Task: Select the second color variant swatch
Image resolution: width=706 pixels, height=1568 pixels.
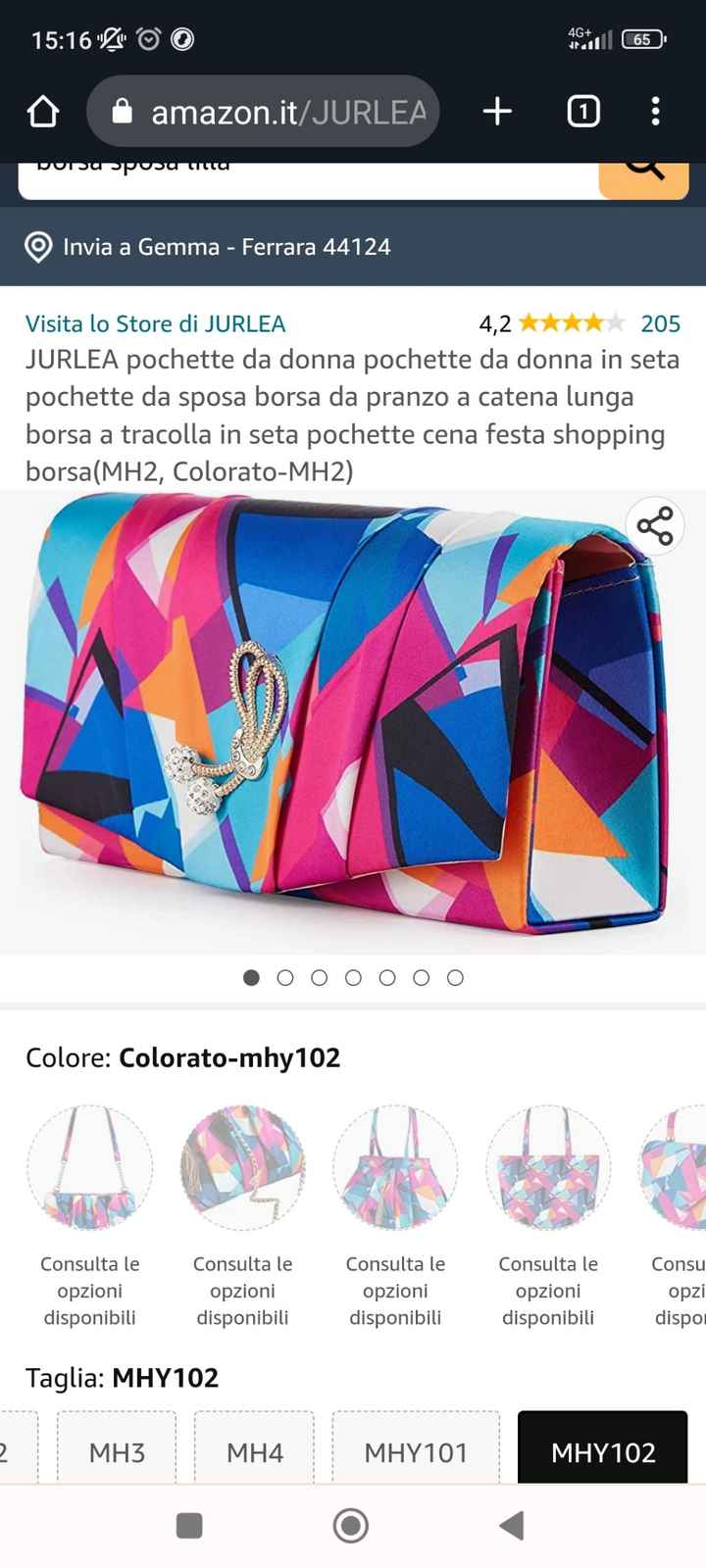Action: click(x=242, y=1168)
